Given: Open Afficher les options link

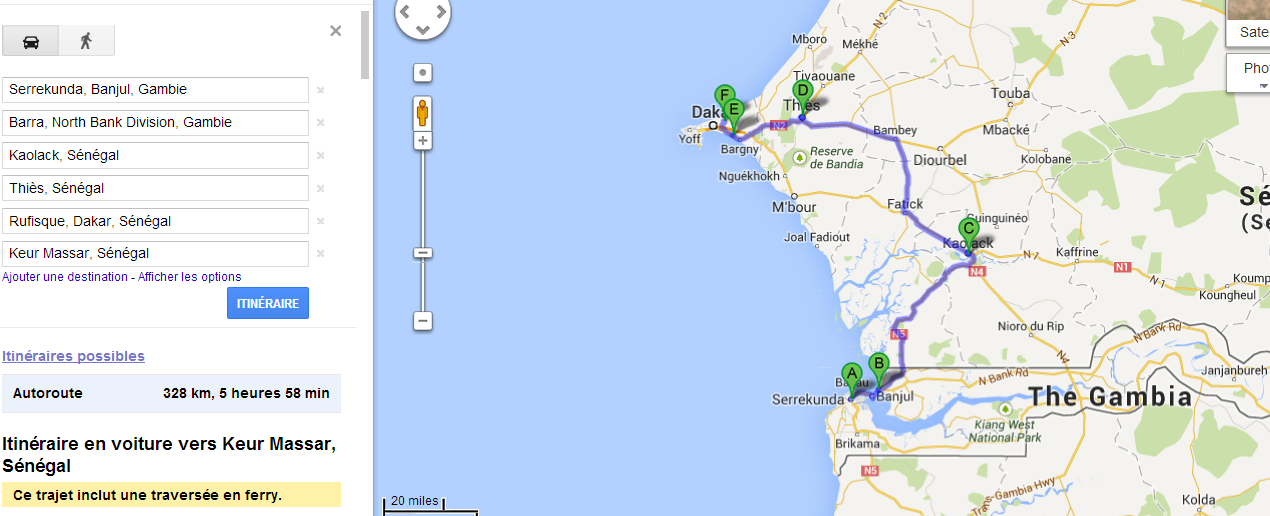Looking at the screenshot, I should 190,277.
